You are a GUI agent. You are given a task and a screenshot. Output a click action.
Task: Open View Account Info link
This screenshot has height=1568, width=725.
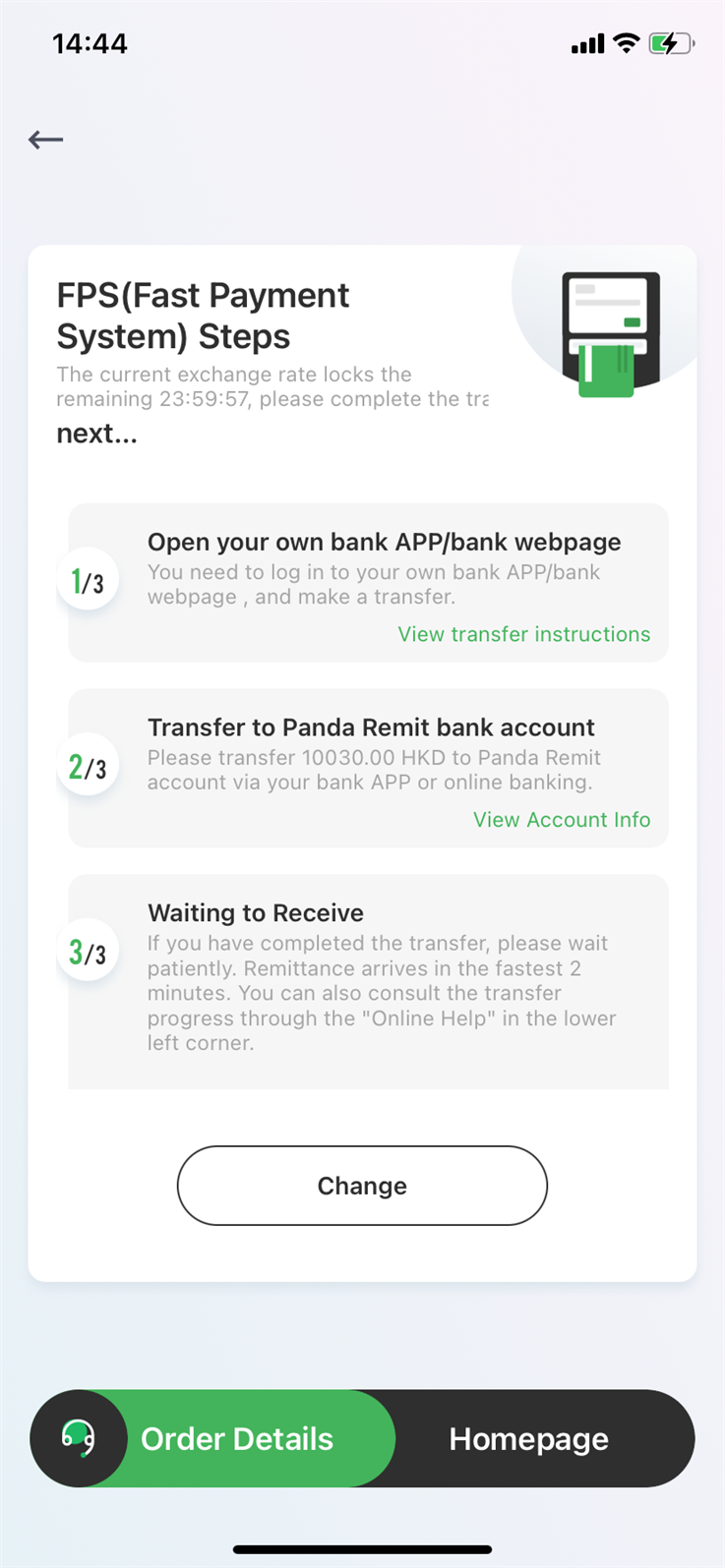pyautogui.click(x=562, y=820)
